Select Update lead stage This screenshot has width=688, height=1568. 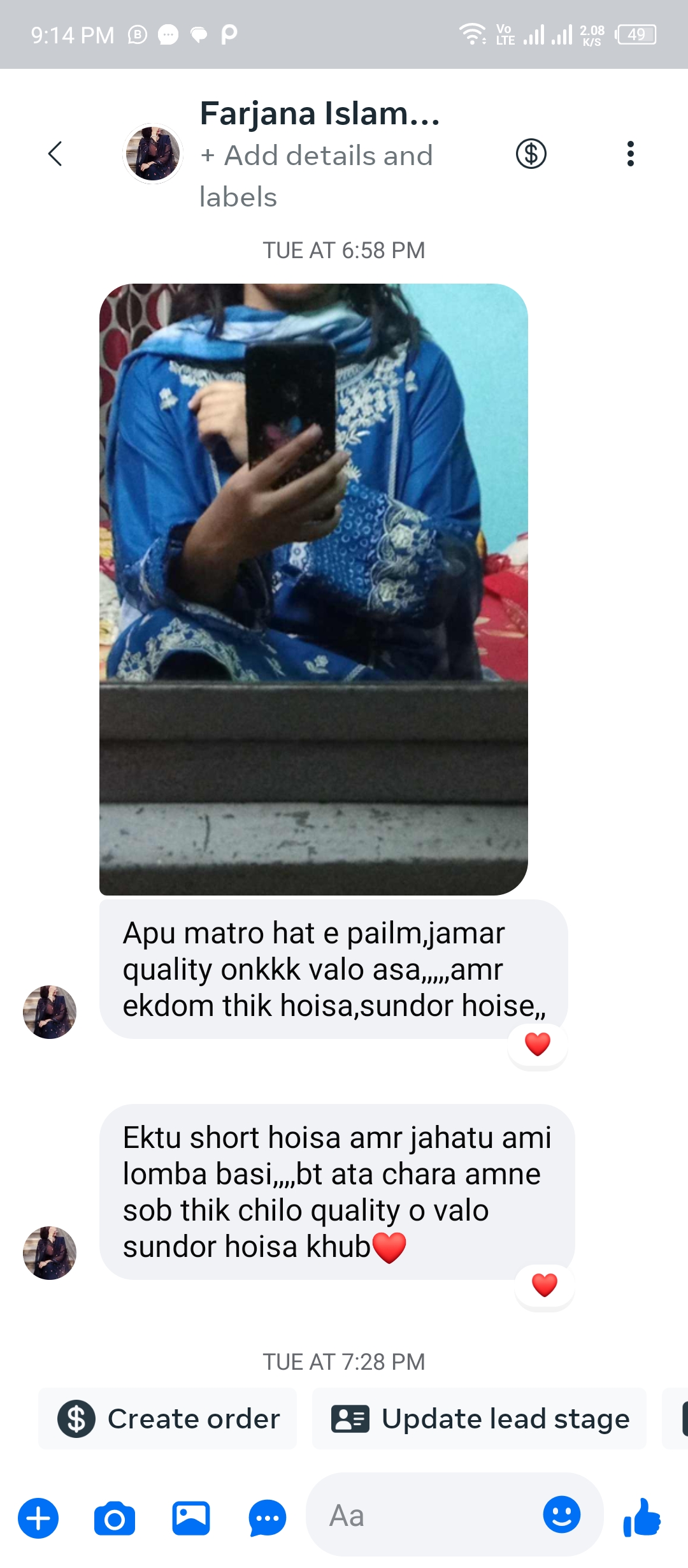479,1419
